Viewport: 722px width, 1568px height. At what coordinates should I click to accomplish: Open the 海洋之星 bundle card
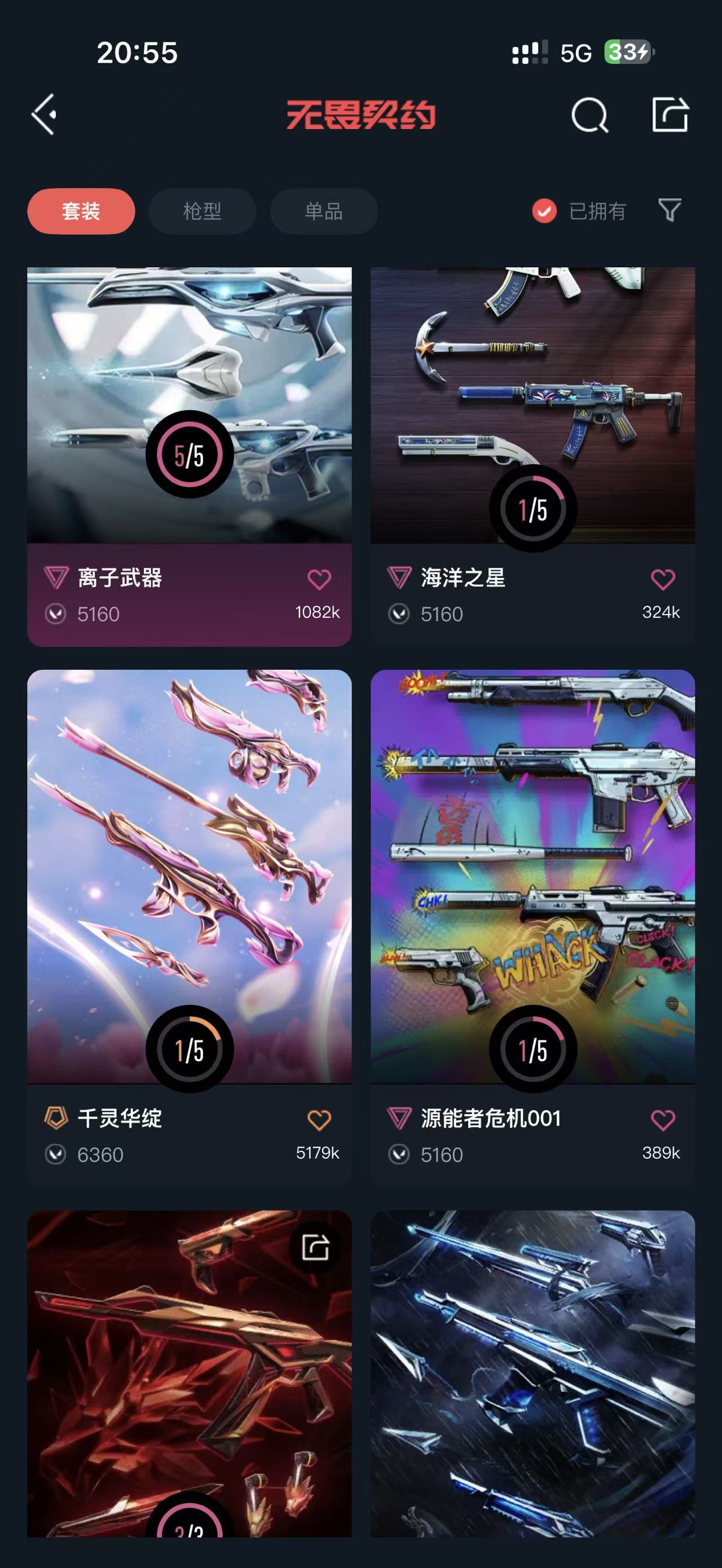(532, 377)
